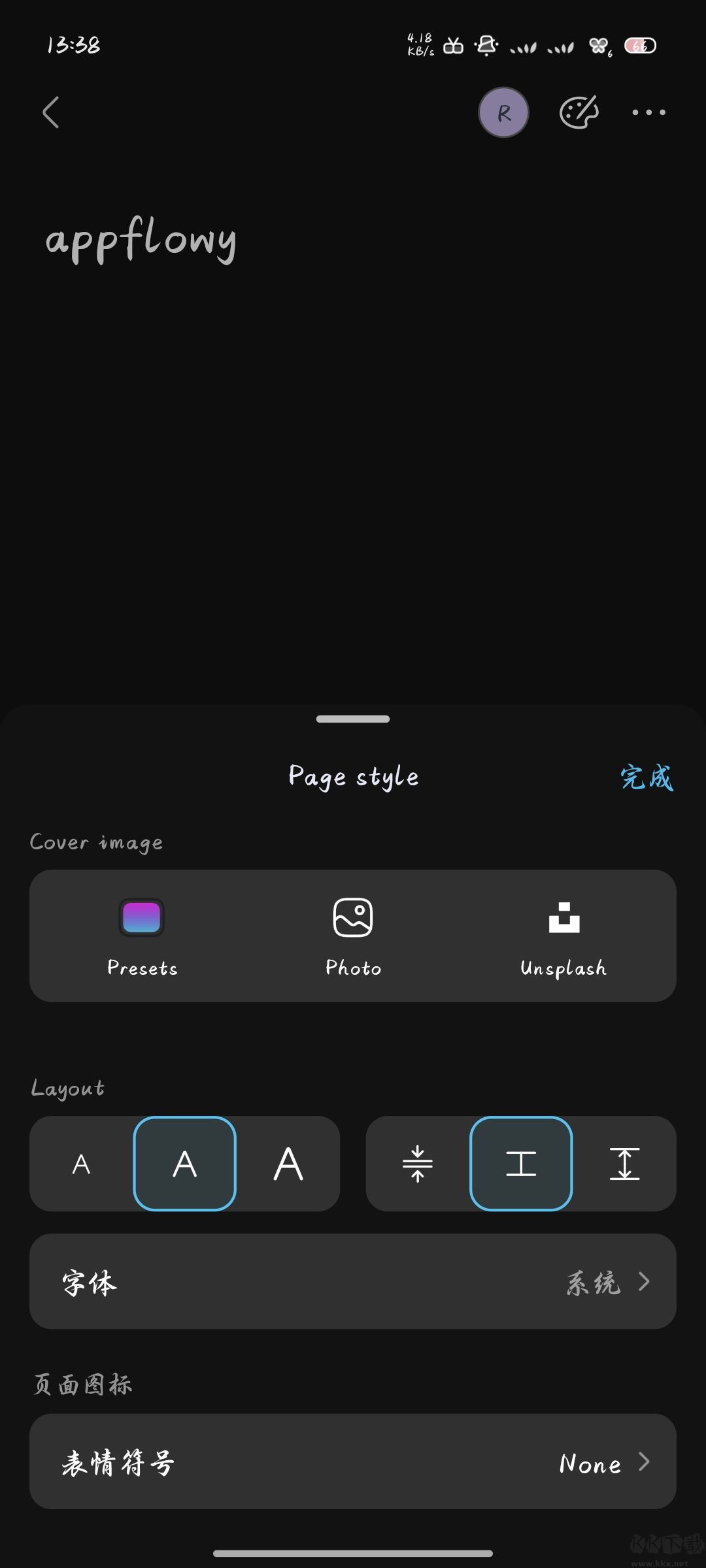Tap the drag handle above Page style sheet
Image resolution: width=706 pixels, height=1568 pixels.
[x=353, y=718]
